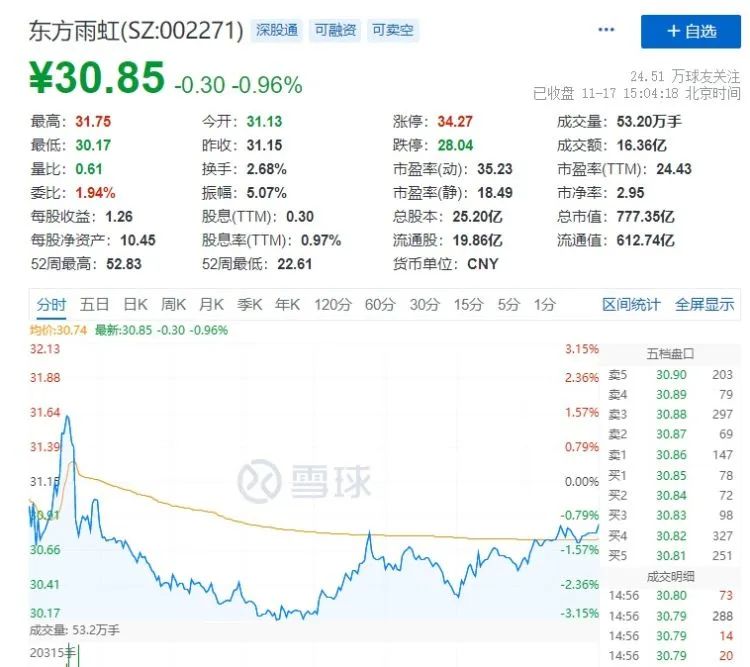Select the 日K chart tab
The height and width of the screenshot is (667, 750).
[135, 304]
